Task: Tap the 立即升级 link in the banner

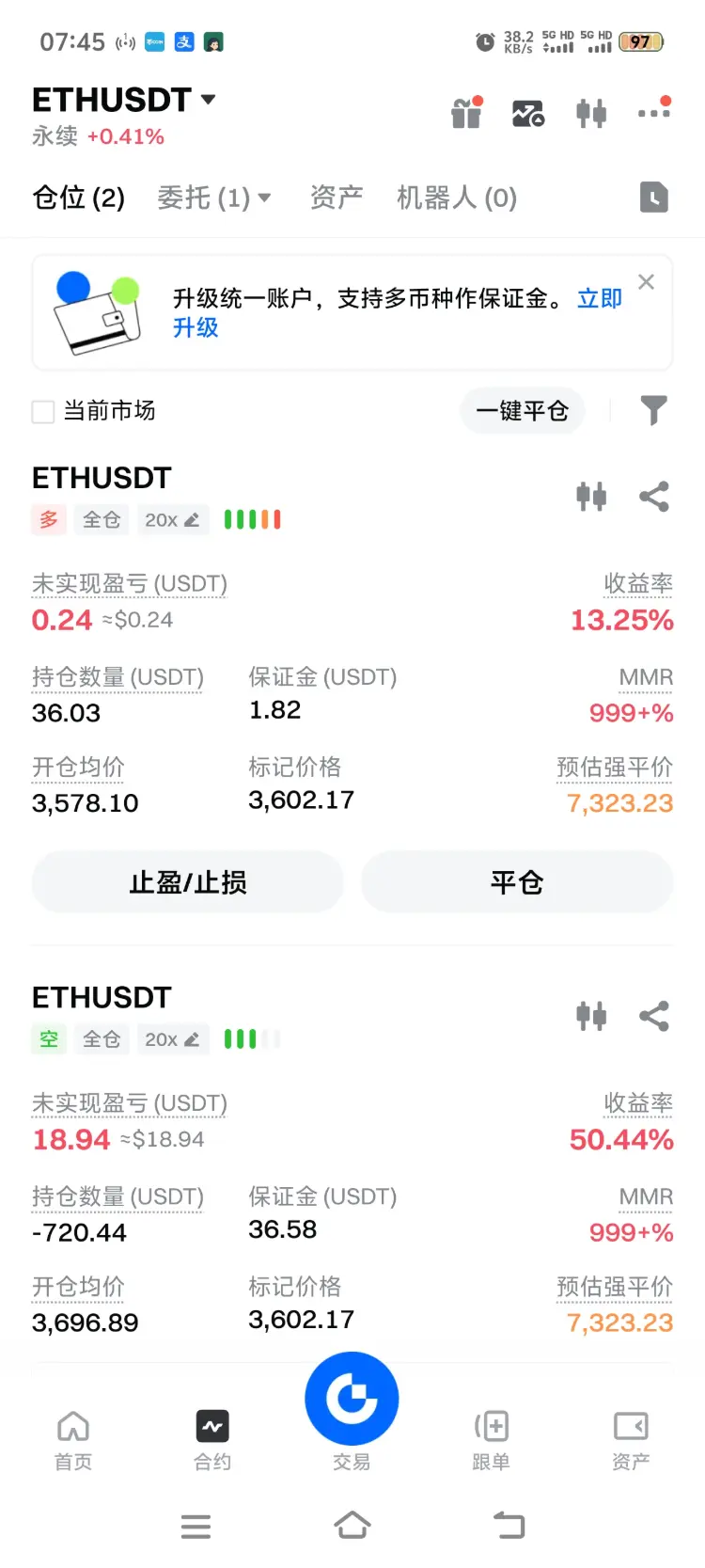Action: coord(599,299)
